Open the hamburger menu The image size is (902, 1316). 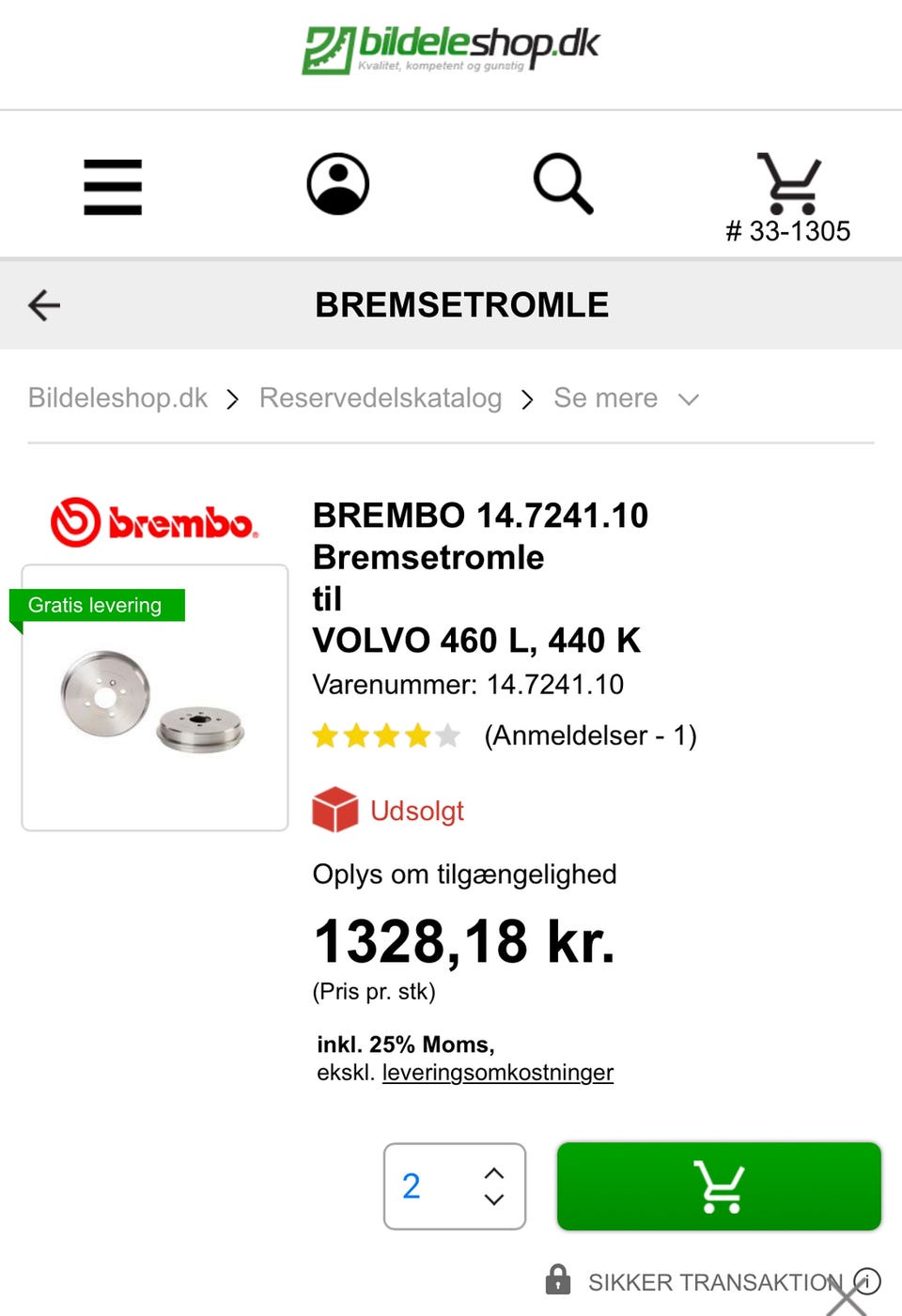pos(113,186)
